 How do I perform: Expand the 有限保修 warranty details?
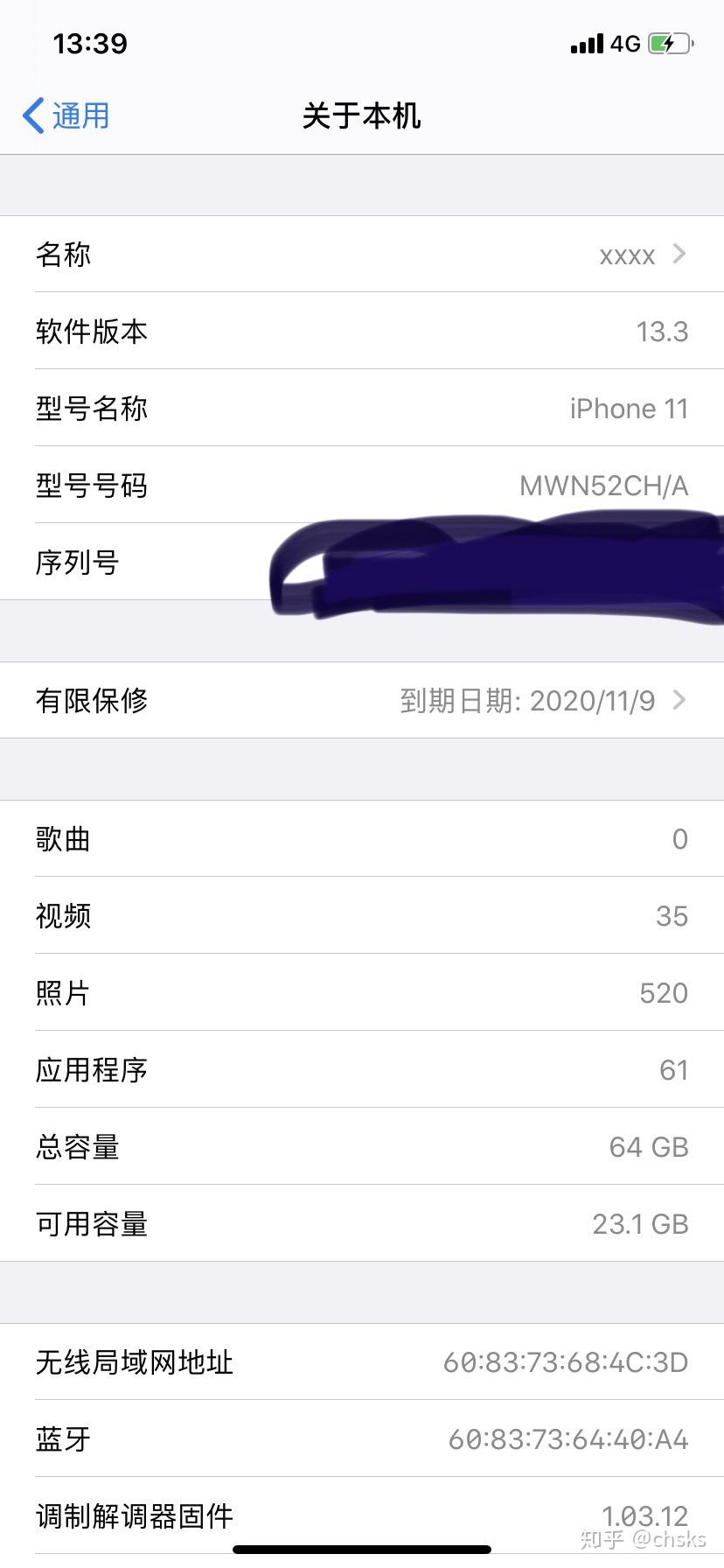[x=362, y=700]
